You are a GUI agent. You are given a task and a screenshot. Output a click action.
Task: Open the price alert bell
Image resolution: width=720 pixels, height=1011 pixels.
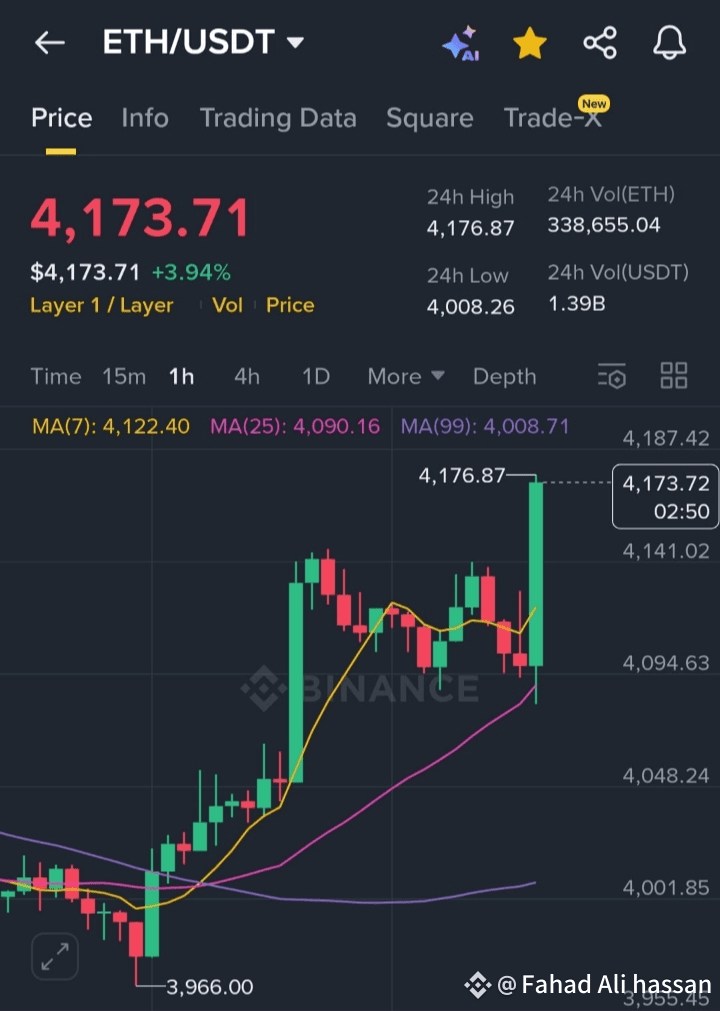670,43
